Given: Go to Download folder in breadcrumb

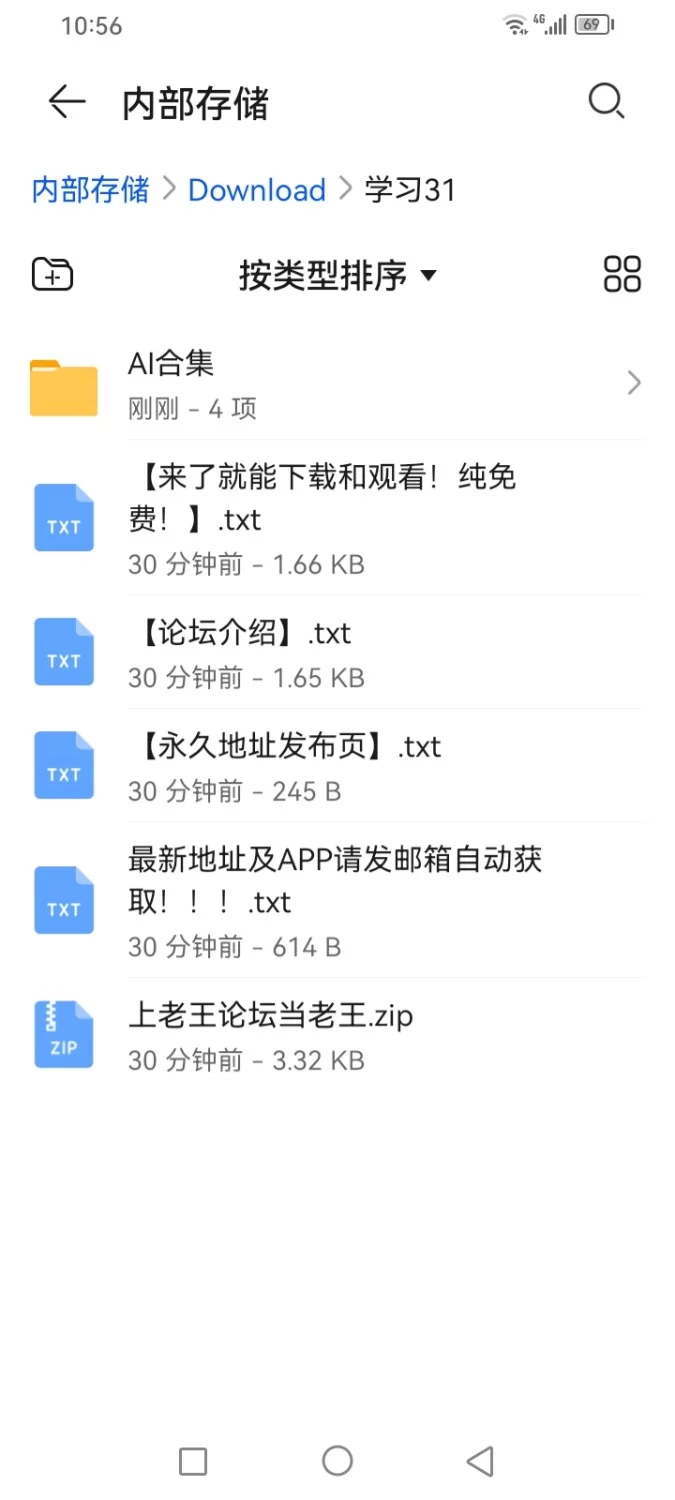Looking at the screenshot, I should 257,190.
